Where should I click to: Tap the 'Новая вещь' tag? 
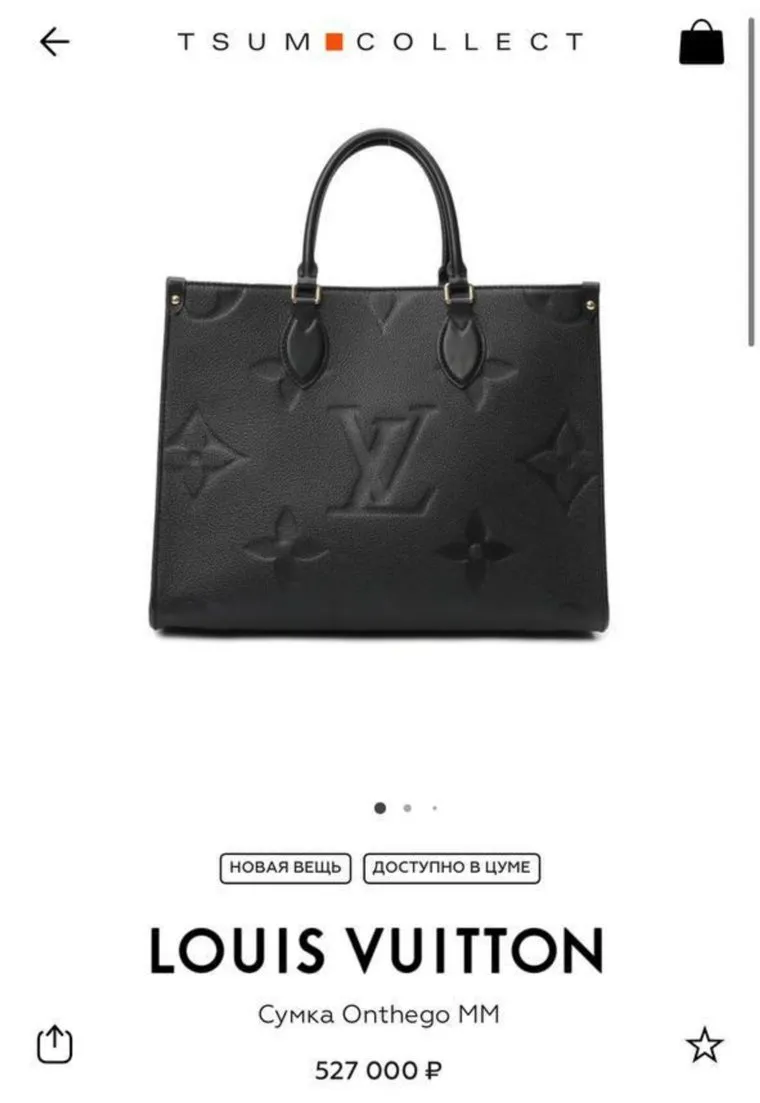click(285, 867)
